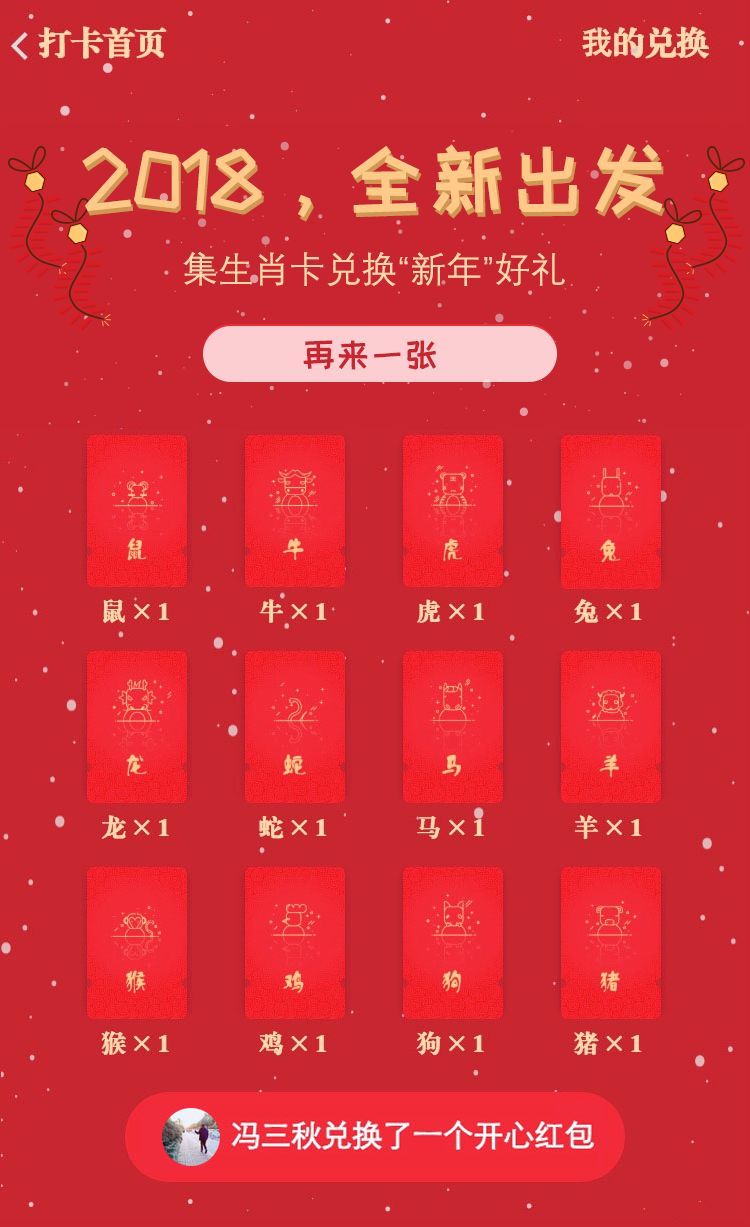This screenshot has height=1227, width=750.
Task: Select the 牛 zodiac card
Action: tap(295, 511)
